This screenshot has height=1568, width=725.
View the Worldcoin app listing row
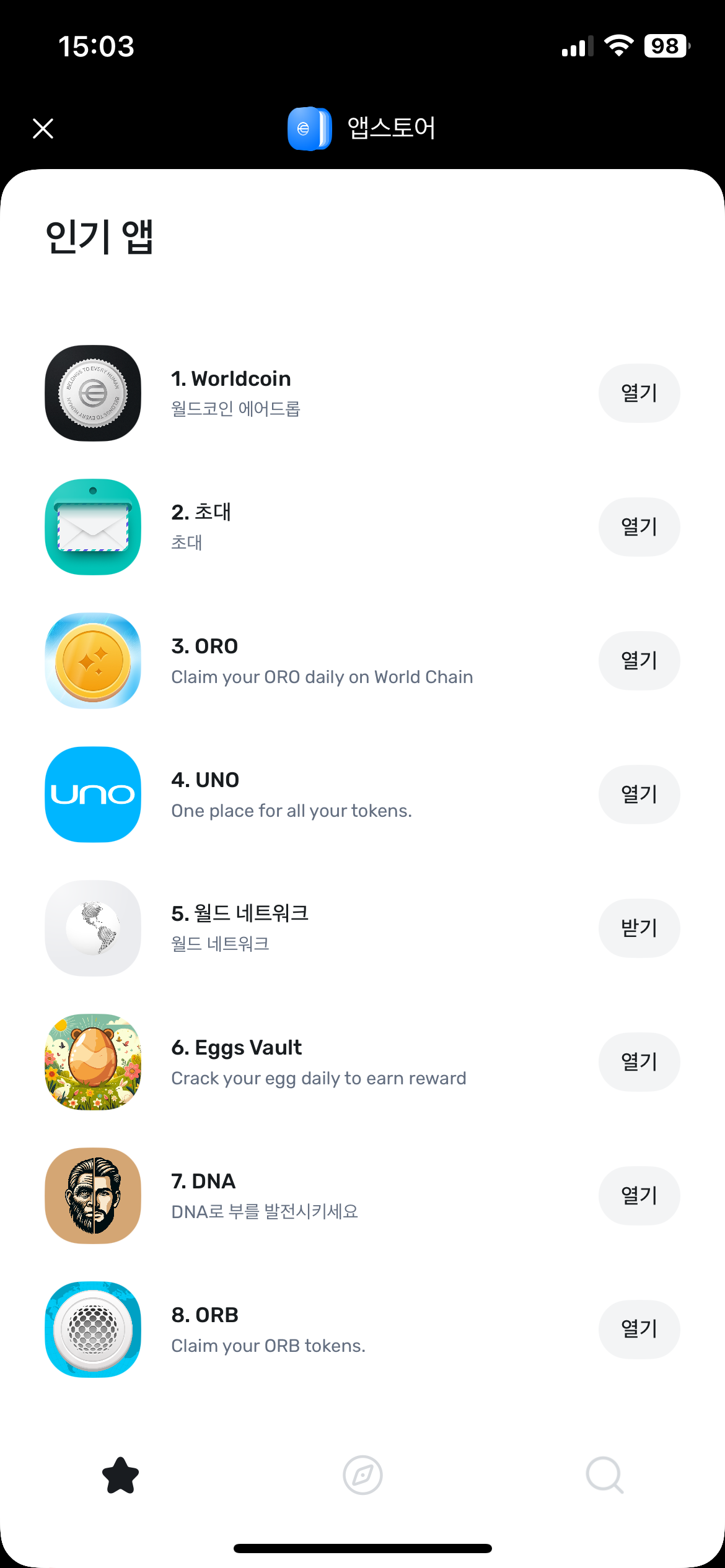[310, 393]
